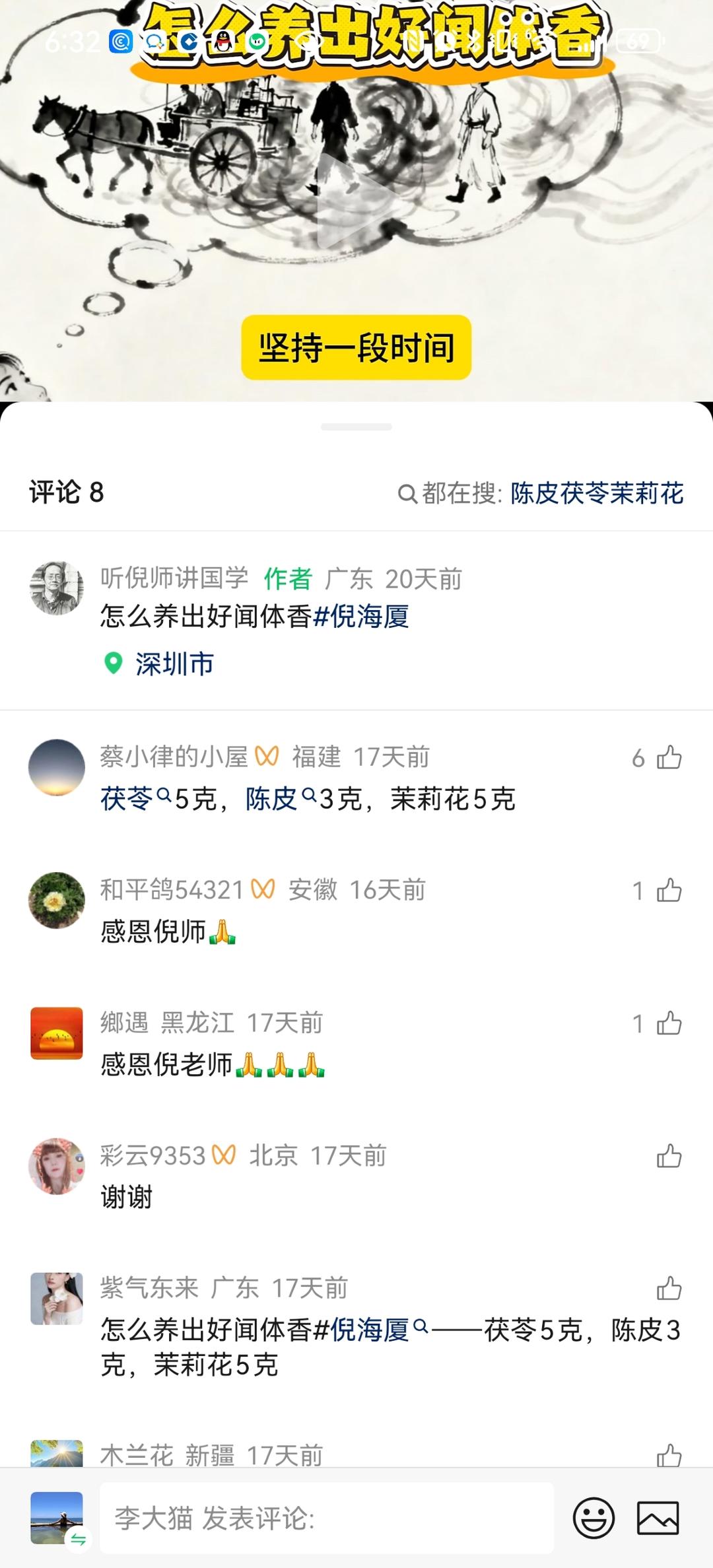Open 听倪师讲国学's profile avatar
713x1568 pixels.
click(x=57, y=588)
